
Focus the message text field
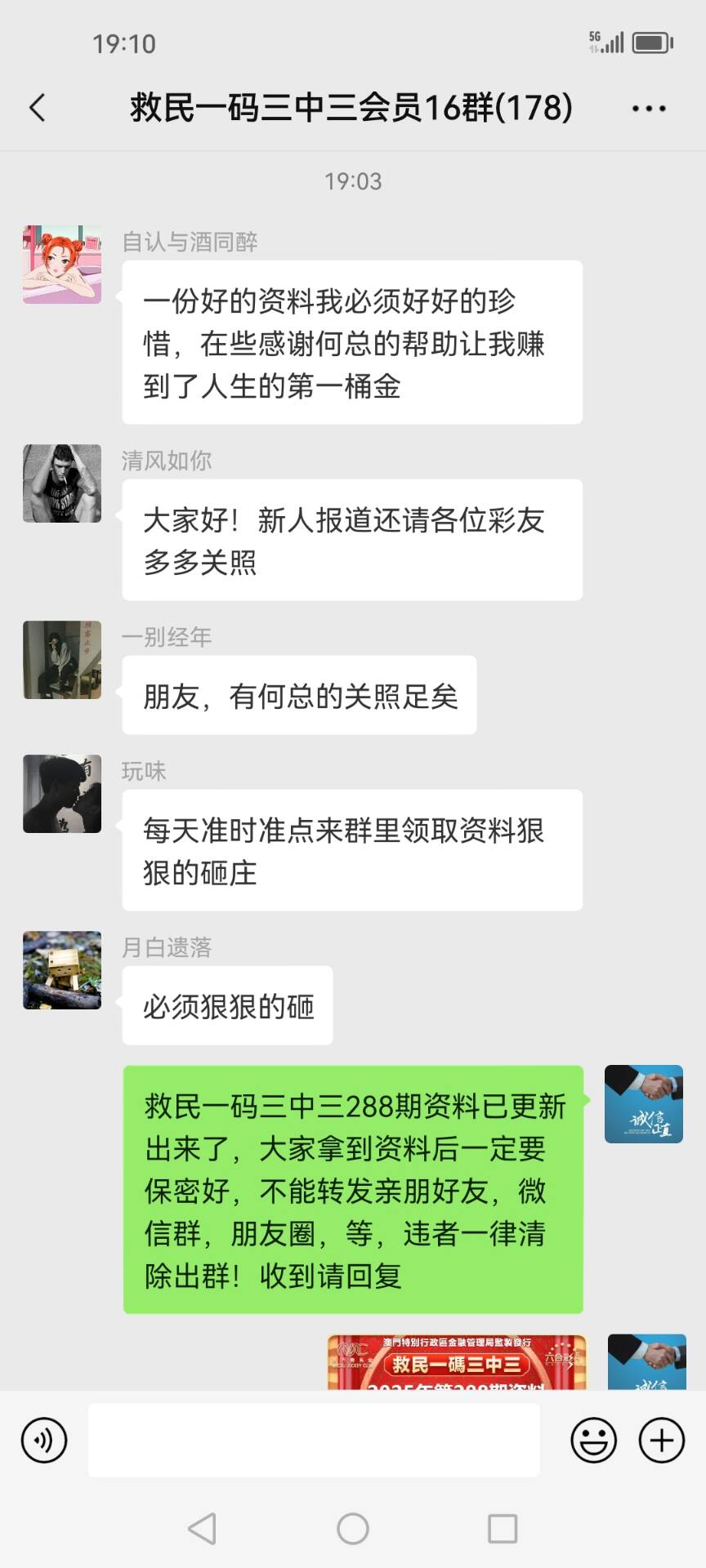314,1441
